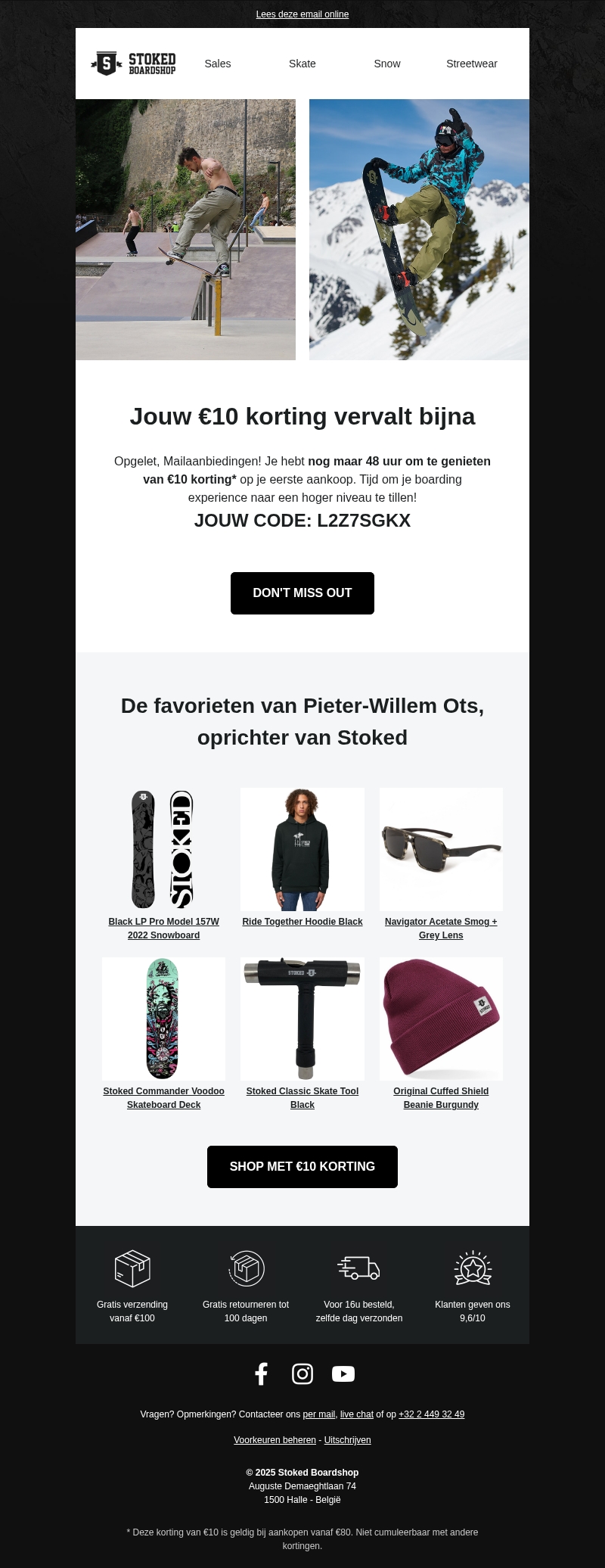Screen dimensions: 605x1568
Task: Open 'Lees deze email online' link
Action: point(302,14)
